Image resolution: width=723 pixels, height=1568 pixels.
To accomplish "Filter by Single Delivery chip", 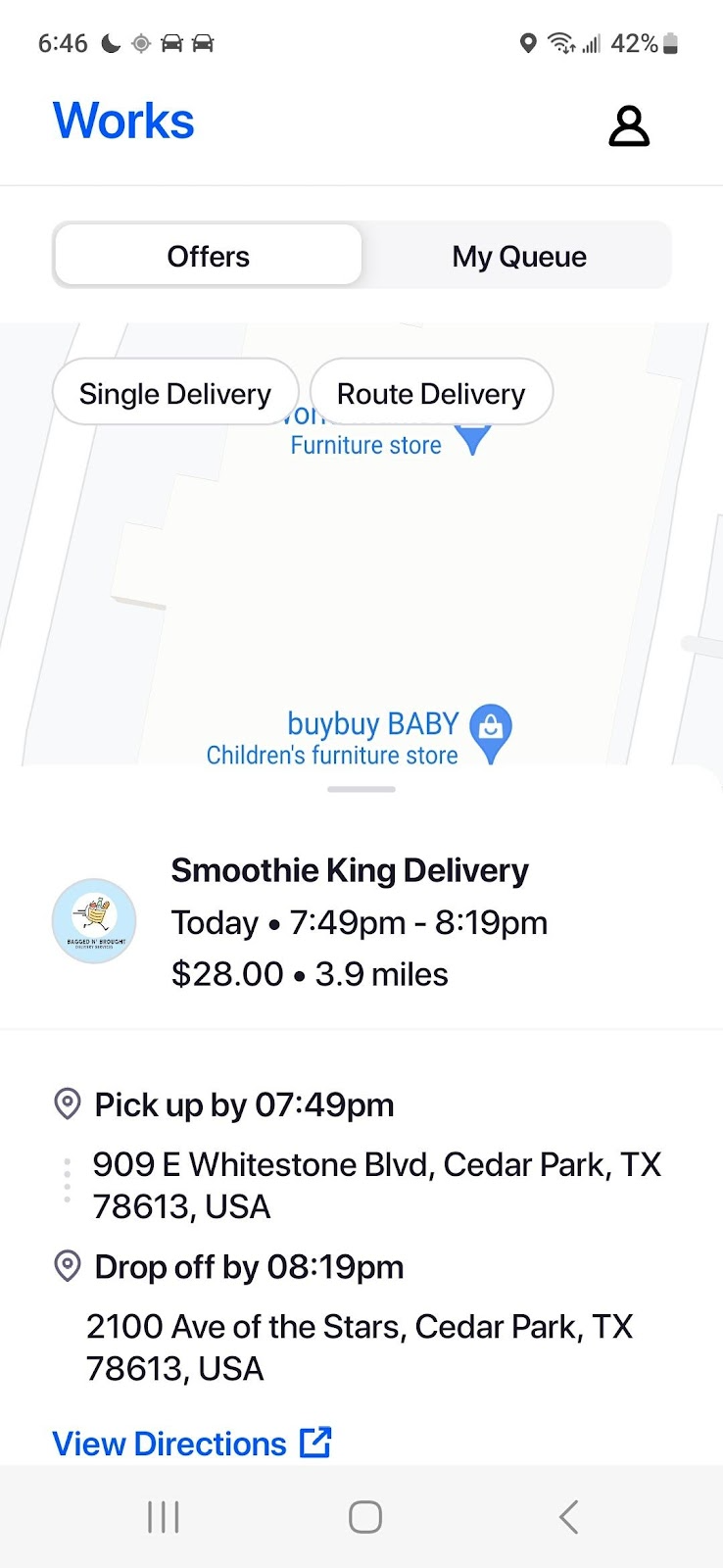I will 175,393.
